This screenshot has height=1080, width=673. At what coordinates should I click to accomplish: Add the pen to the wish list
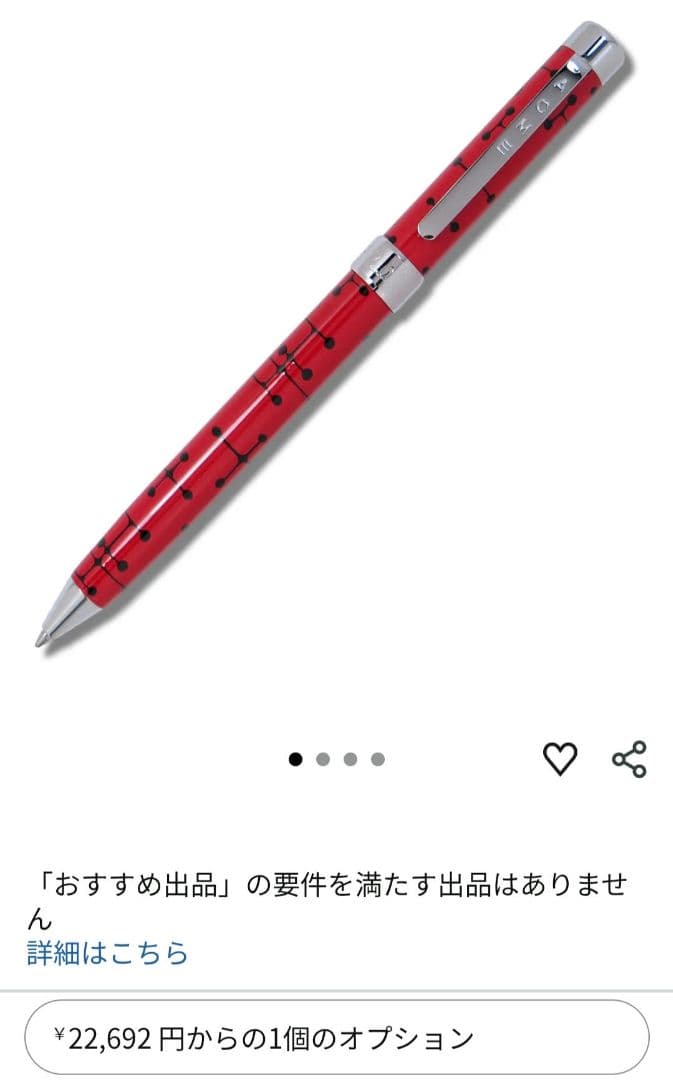pyautogui.click(x=560, y=760)
